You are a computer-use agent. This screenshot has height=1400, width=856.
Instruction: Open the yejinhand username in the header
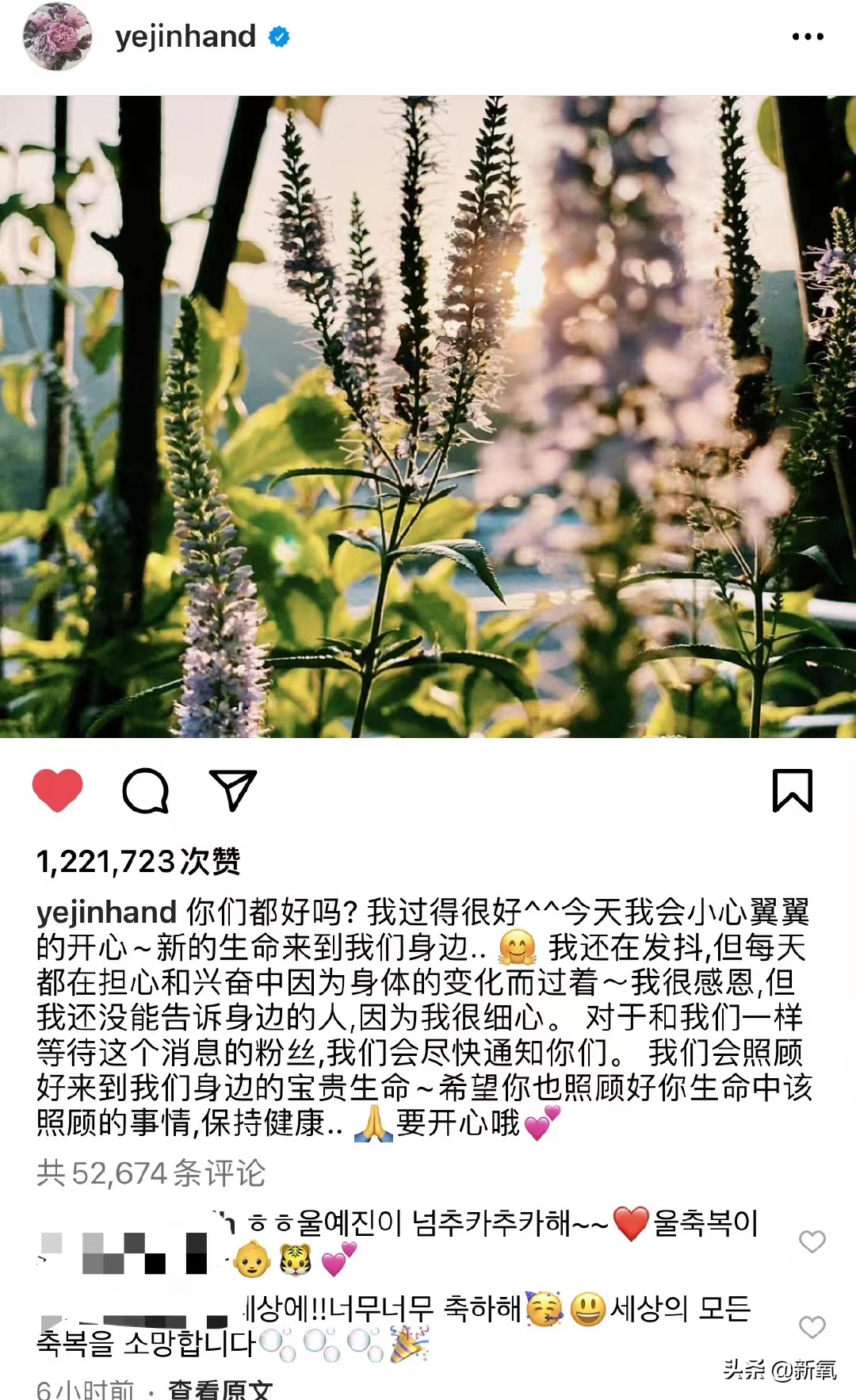pyautogui.click(x=185, y=36)
